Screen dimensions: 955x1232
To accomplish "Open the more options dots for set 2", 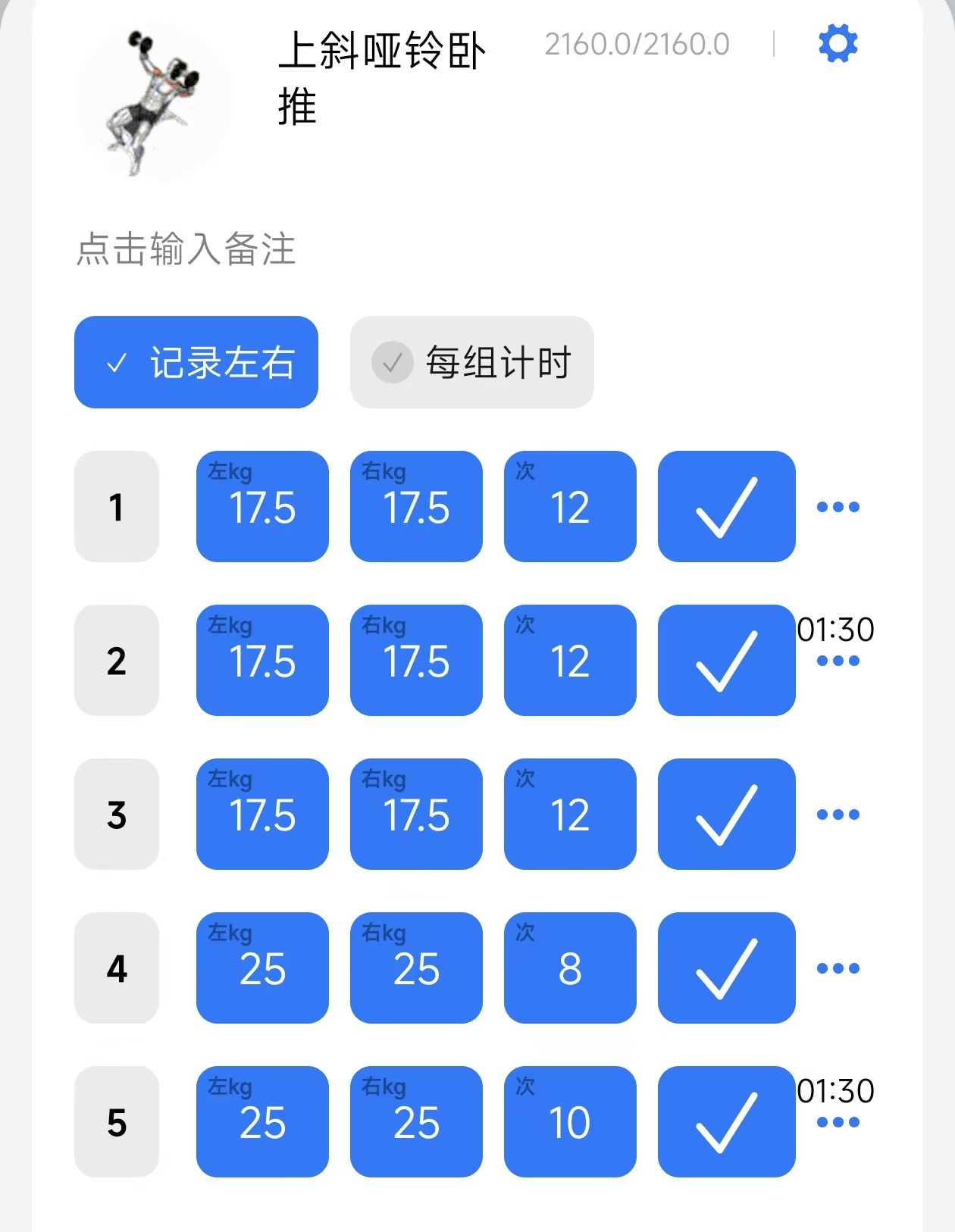I will click(838, 661).
